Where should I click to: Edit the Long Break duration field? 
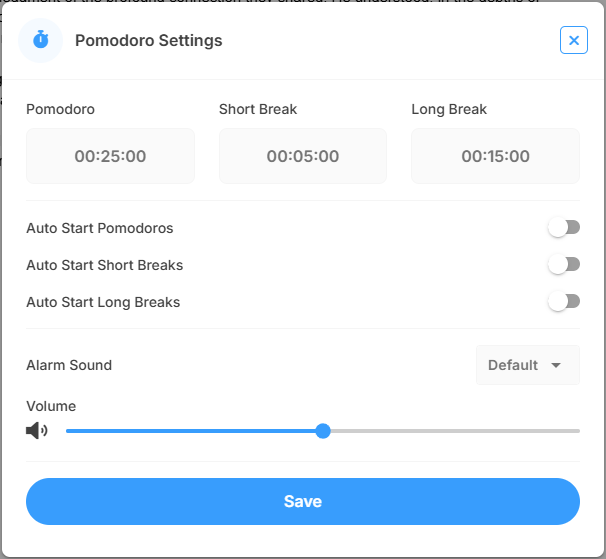pos(495,156)
